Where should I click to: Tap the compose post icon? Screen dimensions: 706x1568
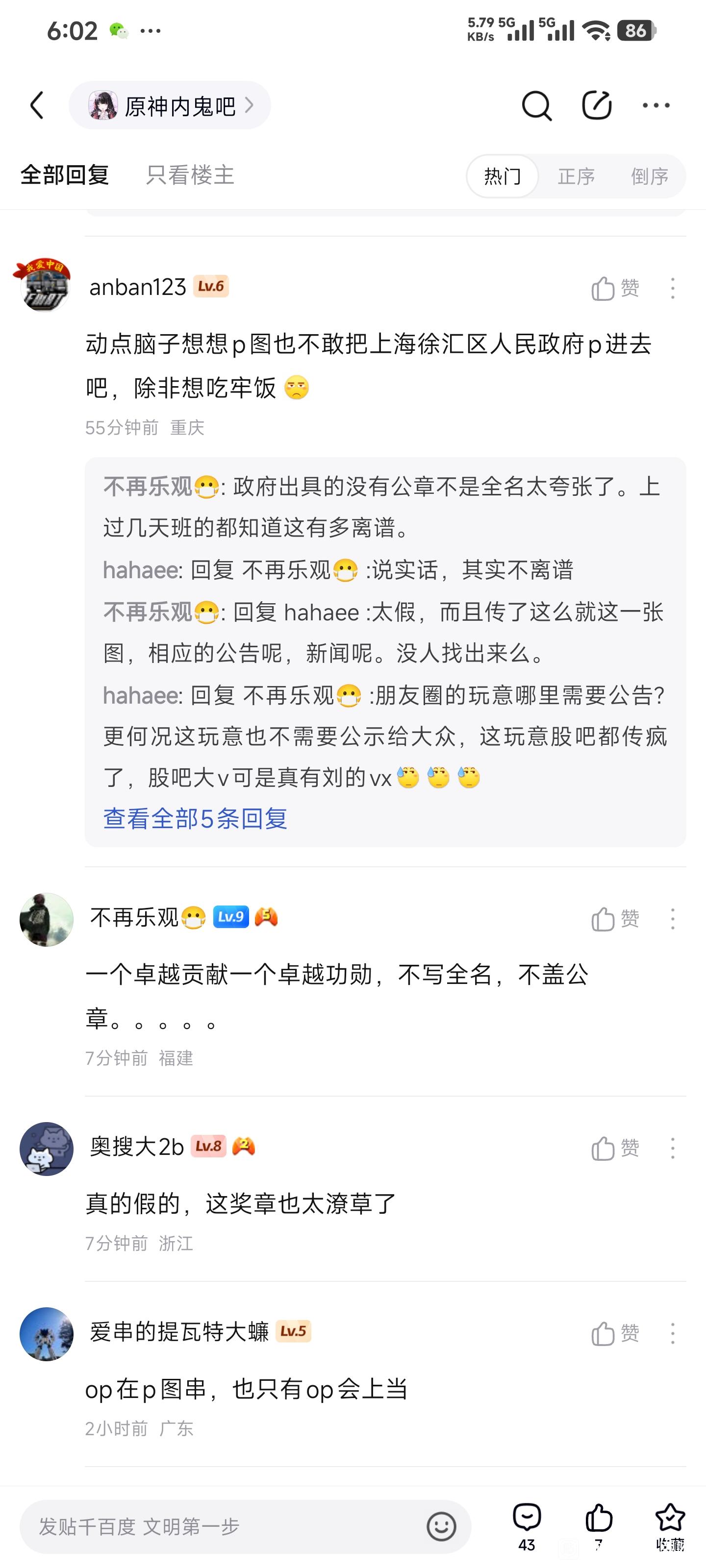coord(596,106)
